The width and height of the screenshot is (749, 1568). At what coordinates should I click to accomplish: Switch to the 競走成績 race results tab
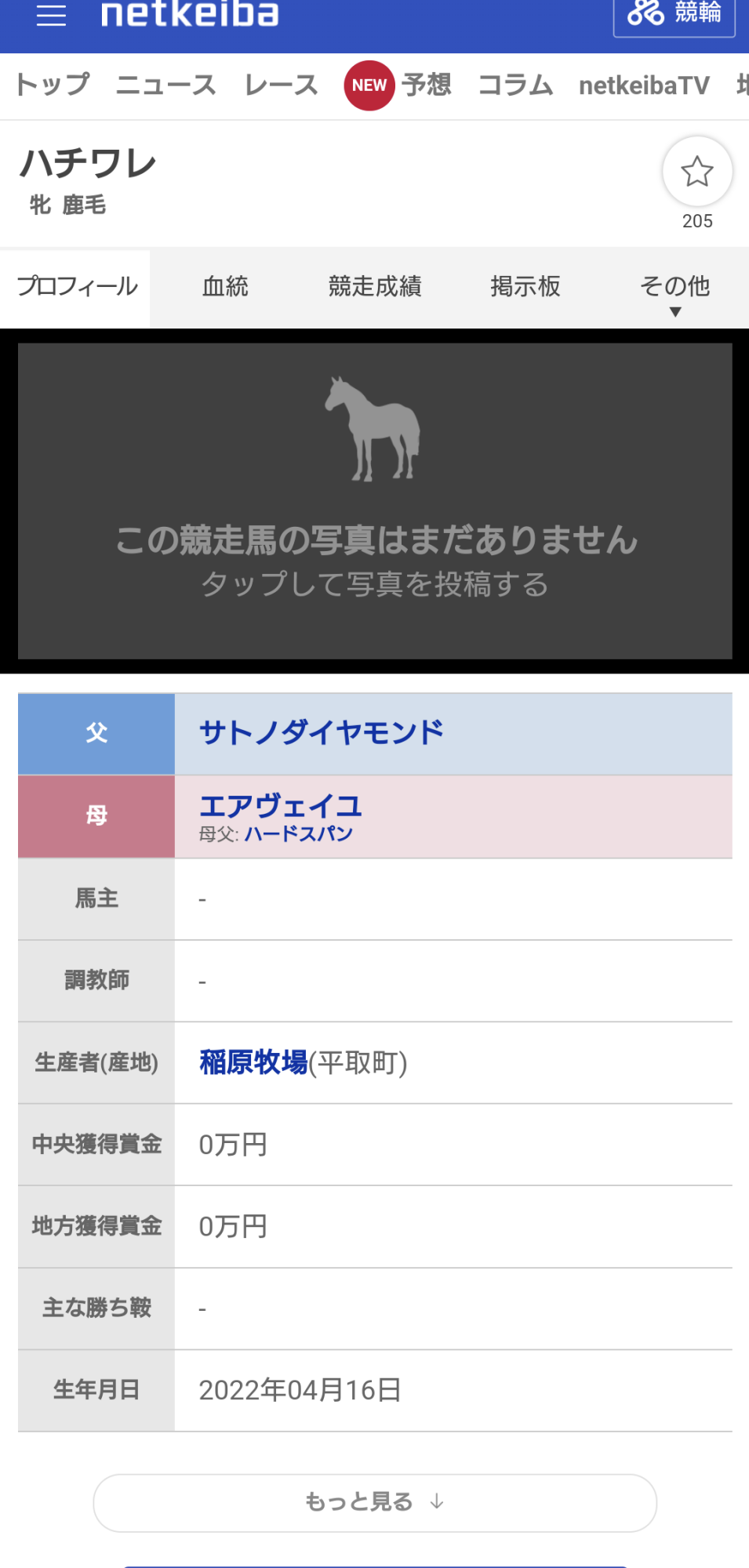375,287
